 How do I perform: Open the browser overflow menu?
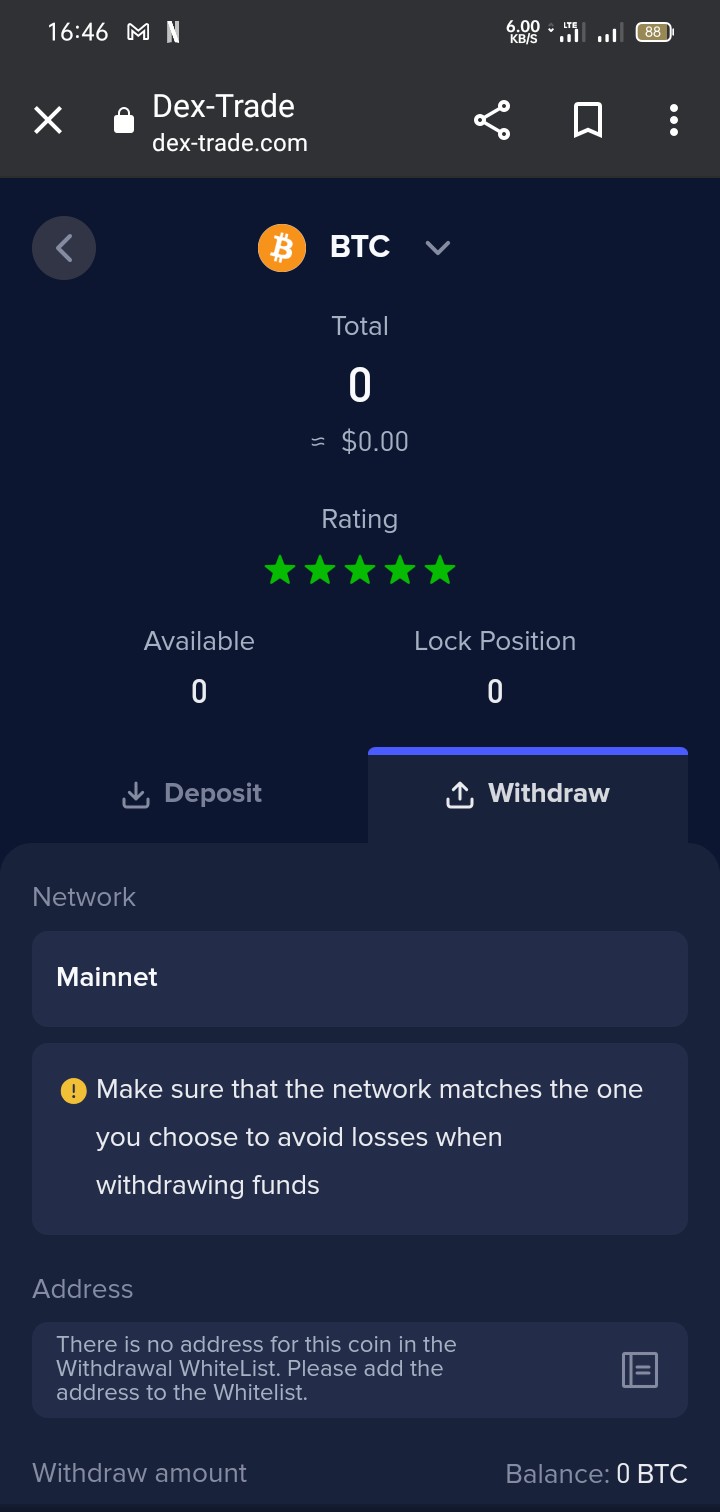[x=674, y=121]
